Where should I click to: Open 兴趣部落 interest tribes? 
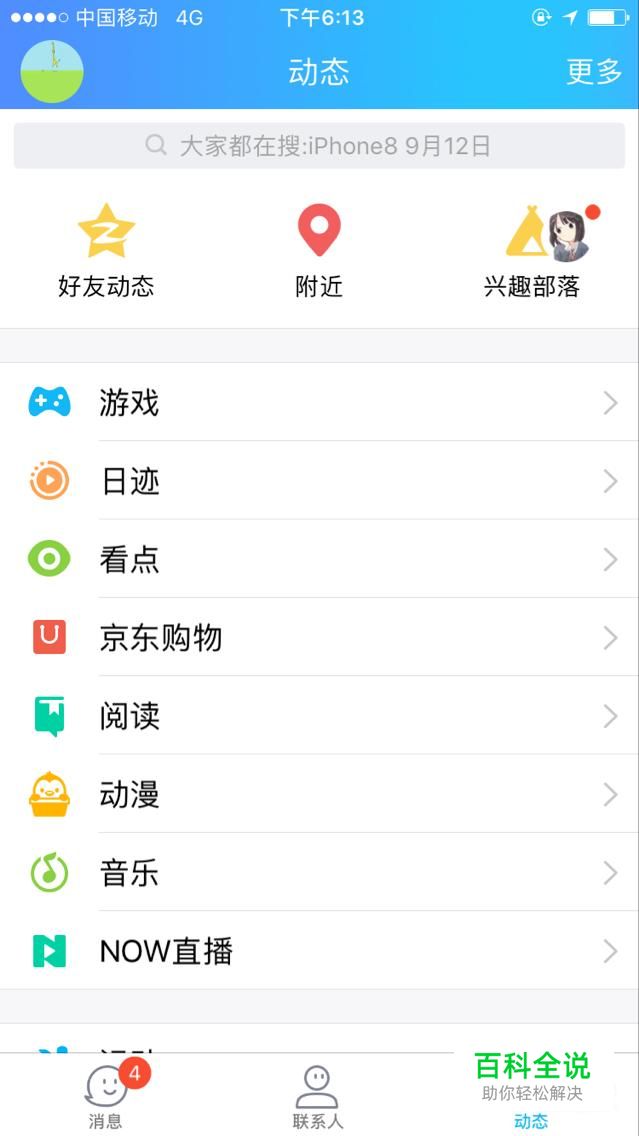(532, 251)
